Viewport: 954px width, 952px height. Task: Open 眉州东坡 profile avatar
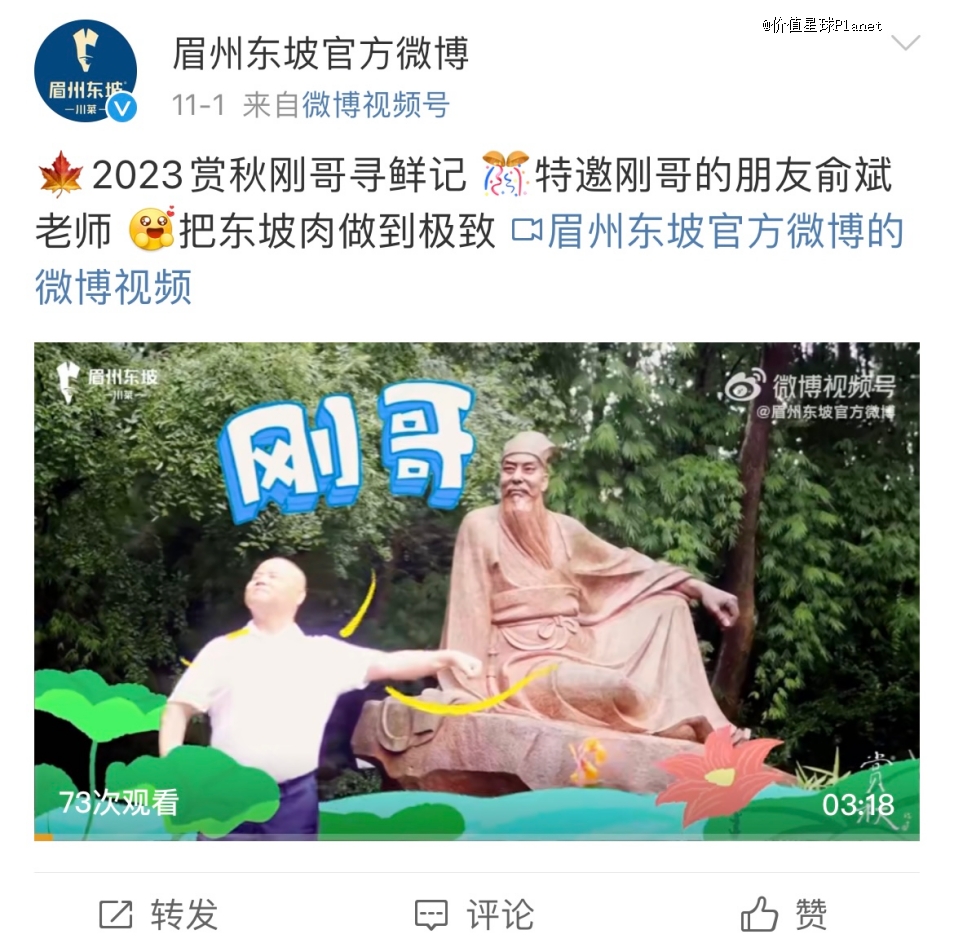(x=84, y=72)
